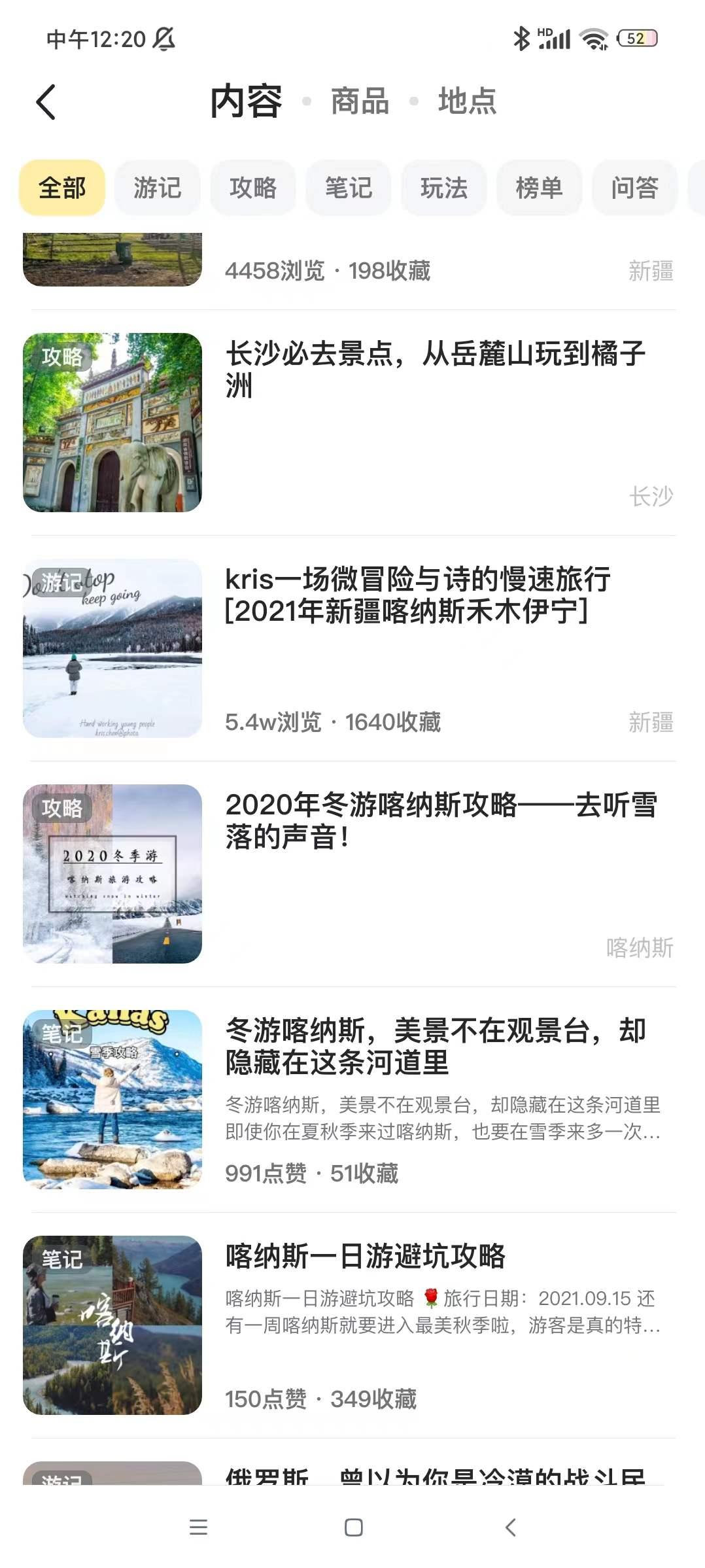Switch to the 地点 tab
This screenshot has width=705, height=1568.
[467, 102]
